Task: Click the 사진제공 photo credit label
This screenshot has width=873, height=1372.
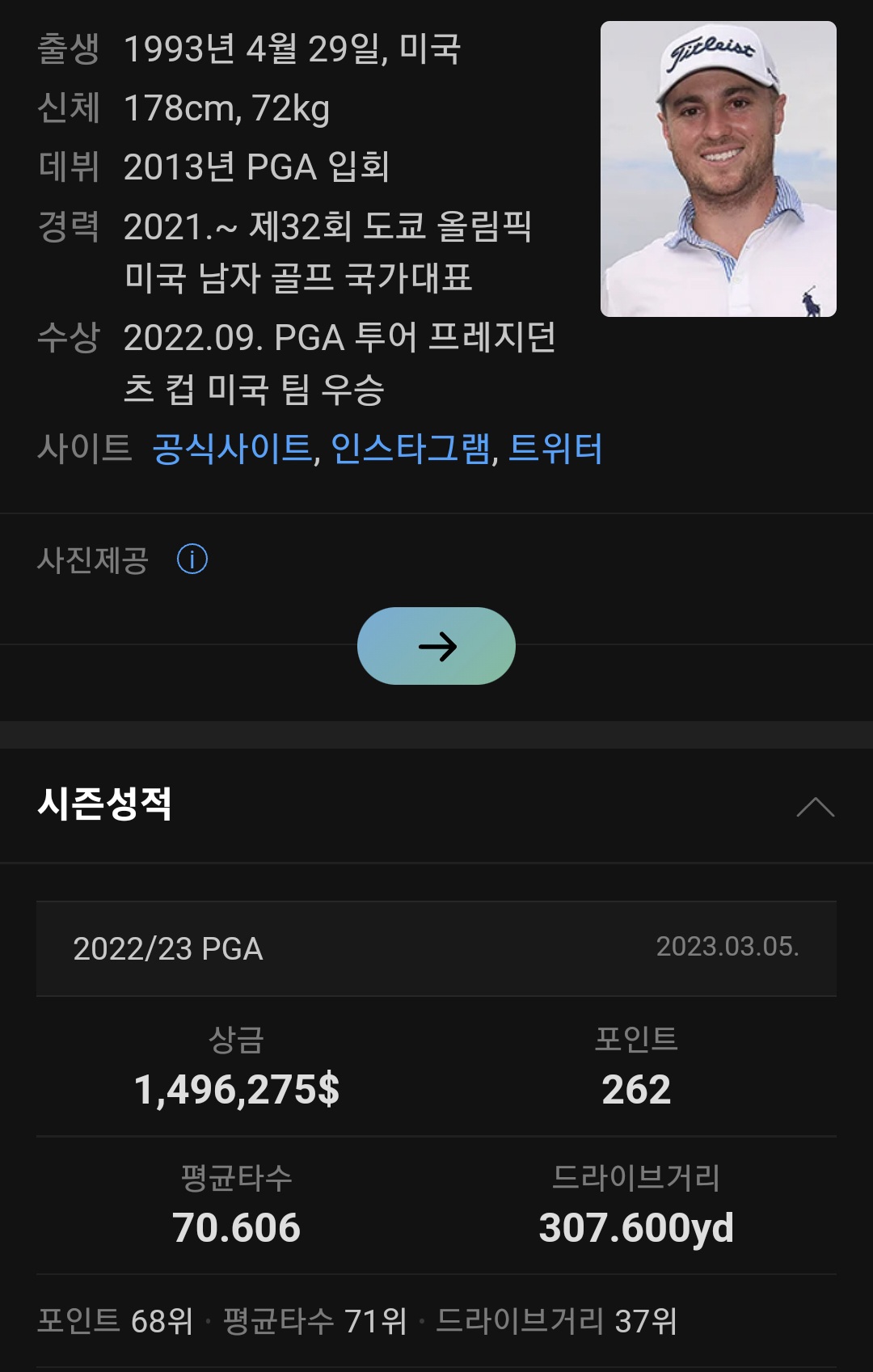Action: tap(91, 559)
